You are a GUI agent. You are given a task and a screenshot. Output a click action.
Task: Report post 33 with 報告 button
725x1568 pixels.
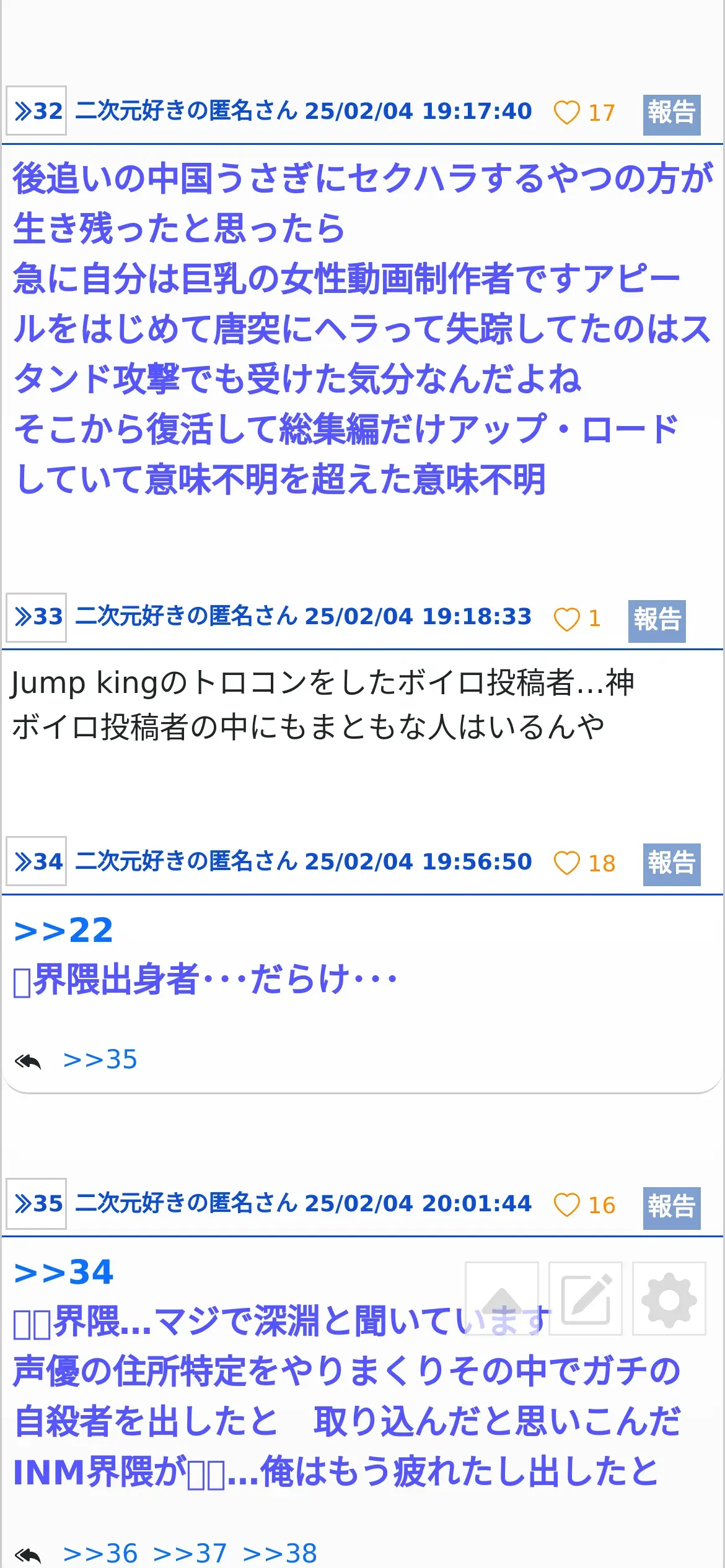point(657,621)
